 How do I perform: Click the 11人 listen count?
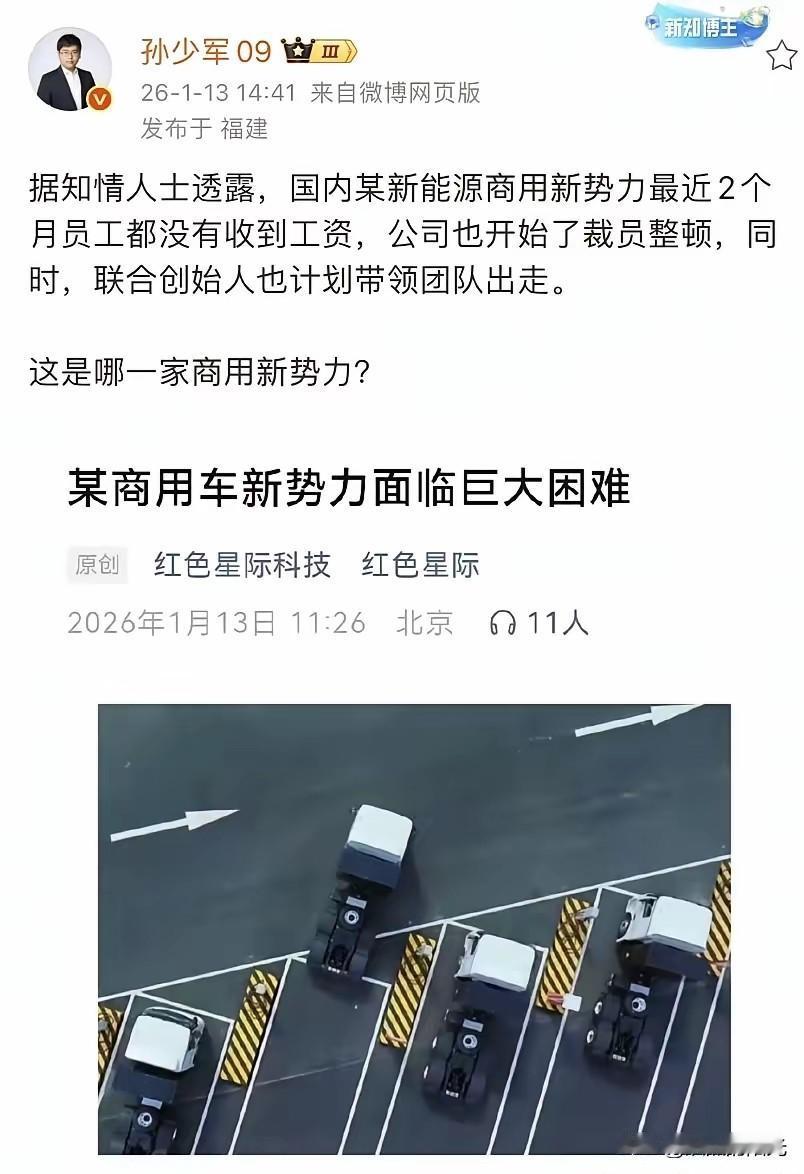click(x=558, y=623)
